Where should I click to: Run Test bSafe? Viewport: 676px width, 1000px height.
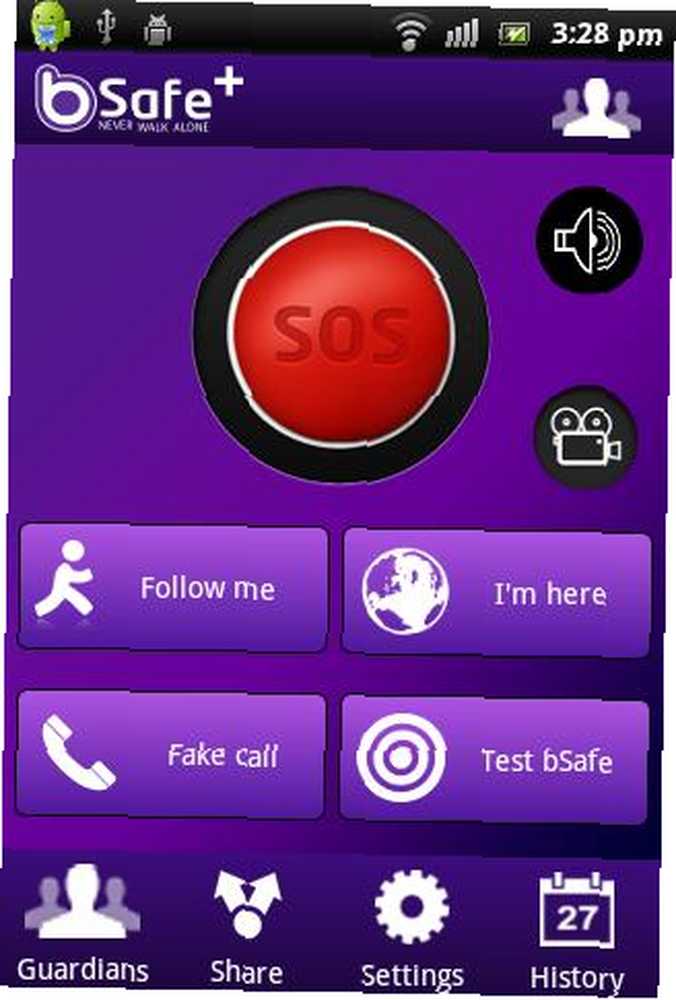[494, 760]
